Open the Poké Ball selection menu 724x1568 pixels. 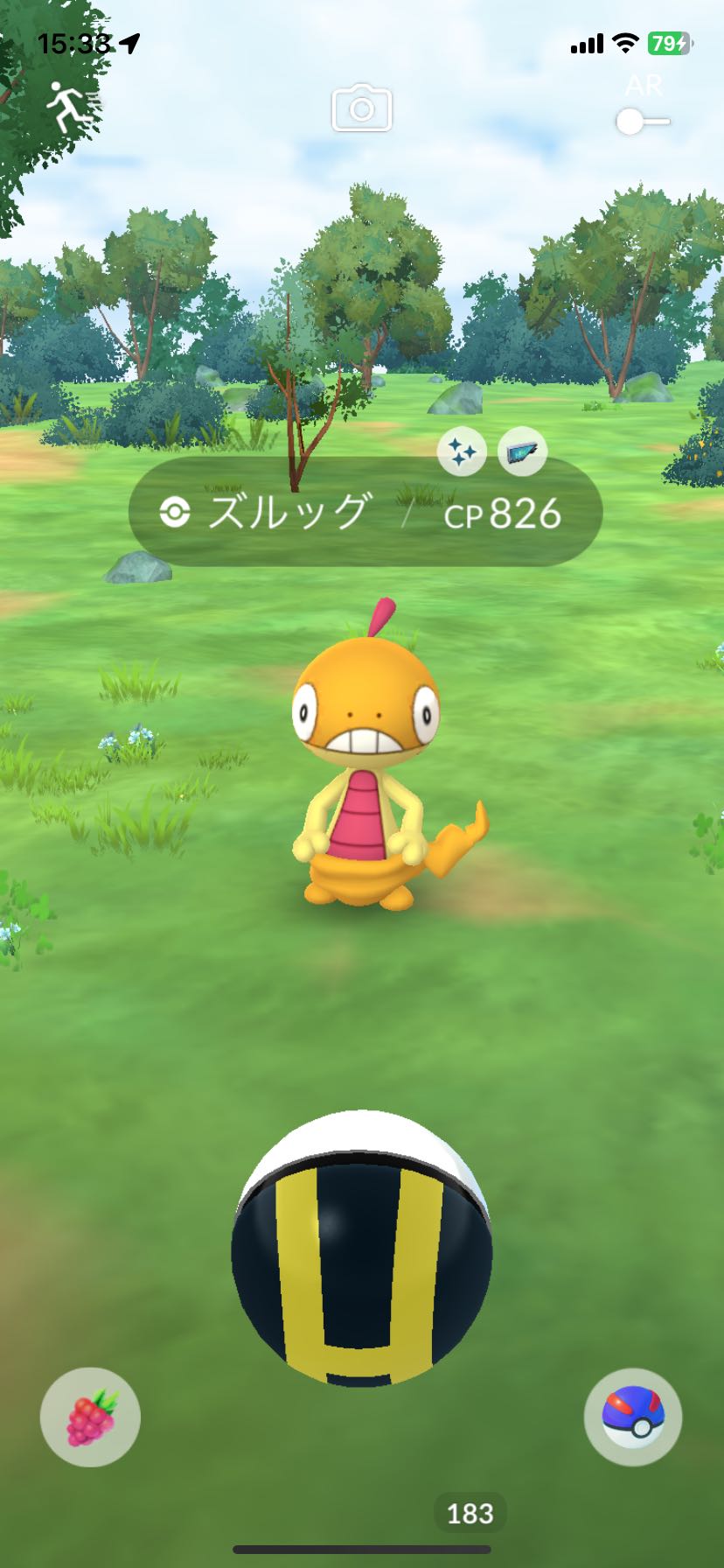click(633, 1417)
